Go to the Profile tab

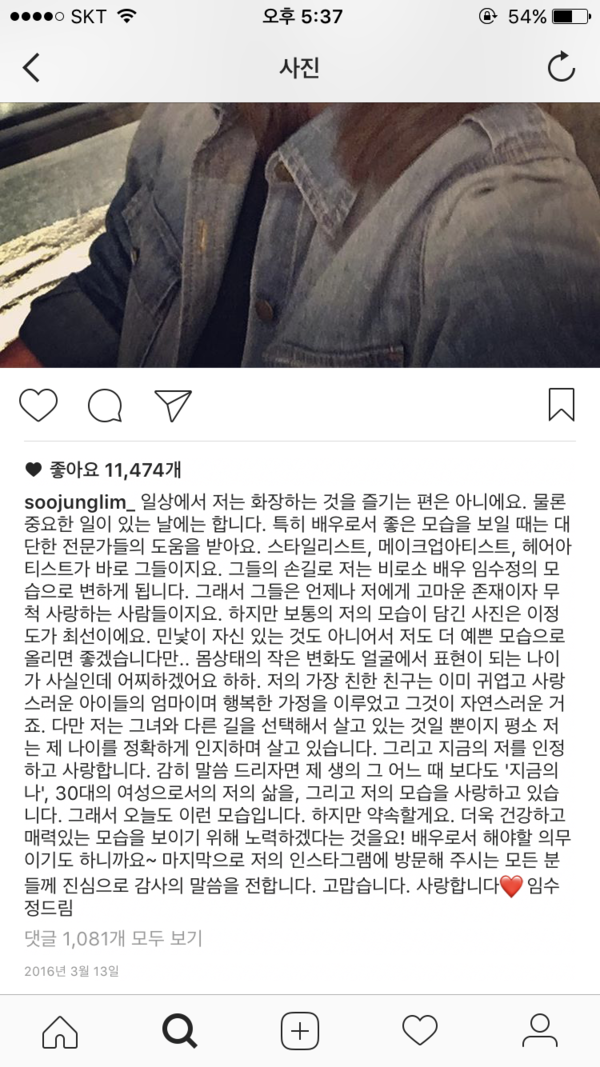pos(539,1028)
